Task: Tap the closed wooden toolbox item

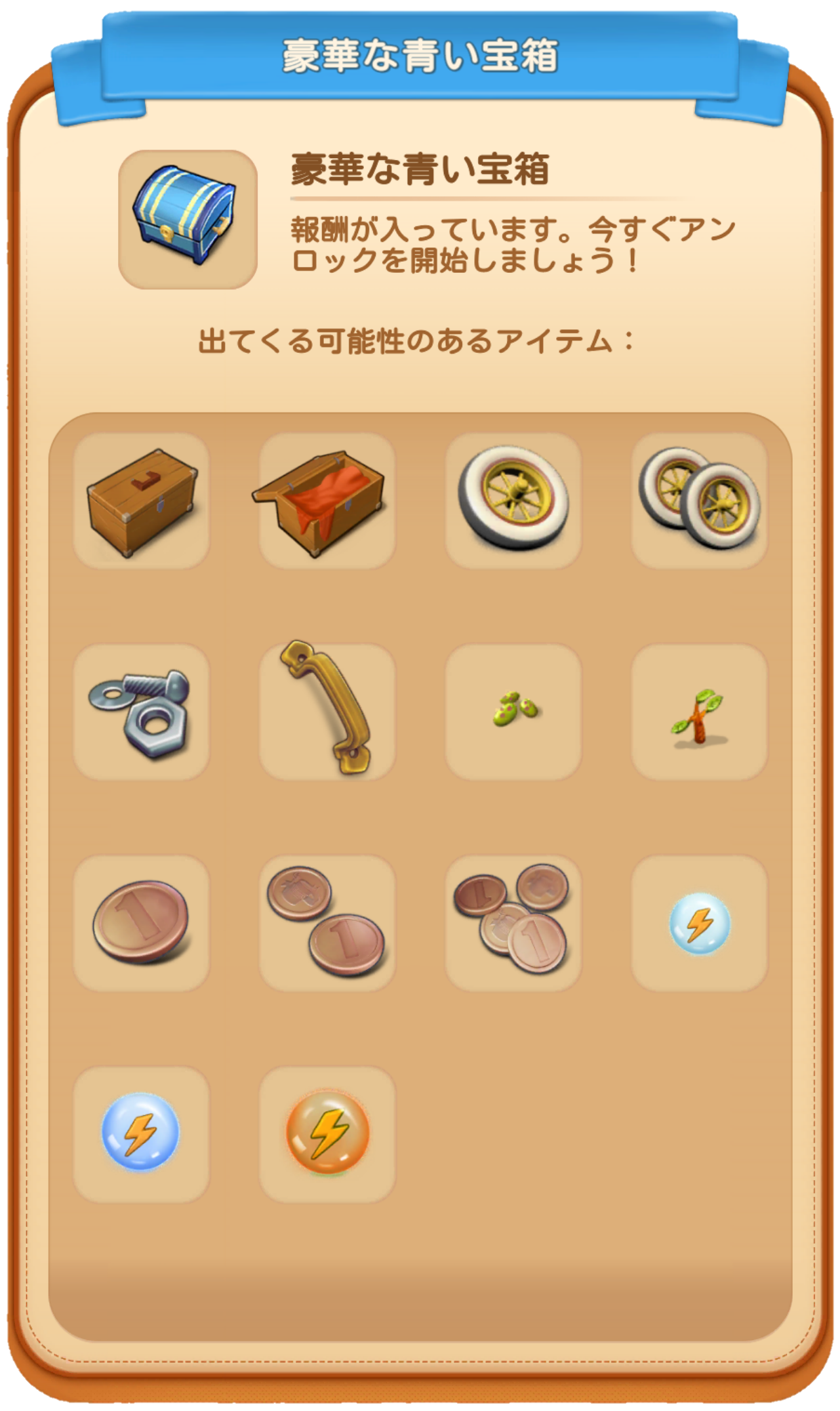Action: click(x=142, y=501)
